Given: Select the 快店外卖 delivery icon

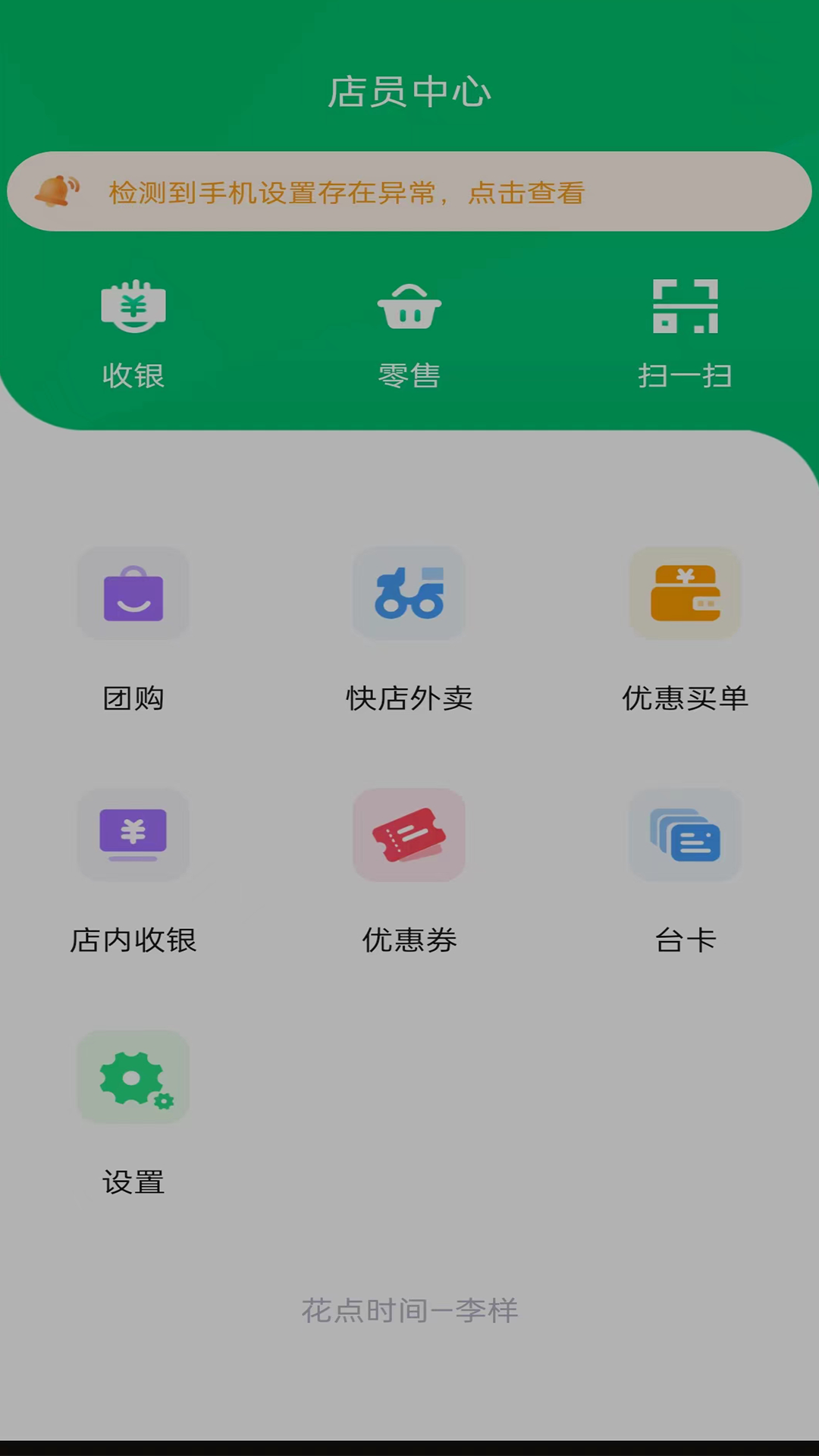Looking at the screenshot, I should click(409, 594).
